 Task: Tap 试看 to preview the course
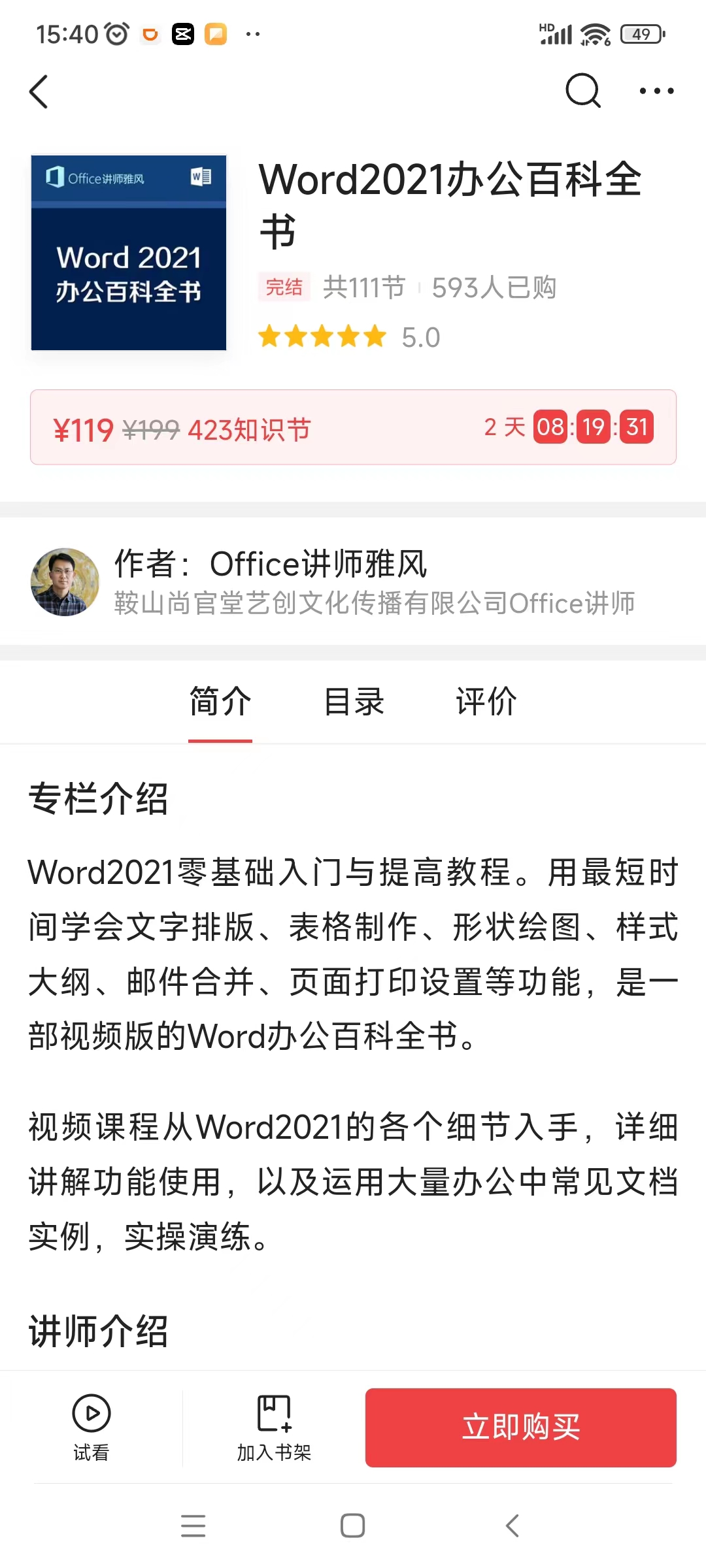[x=92, y=1428]
